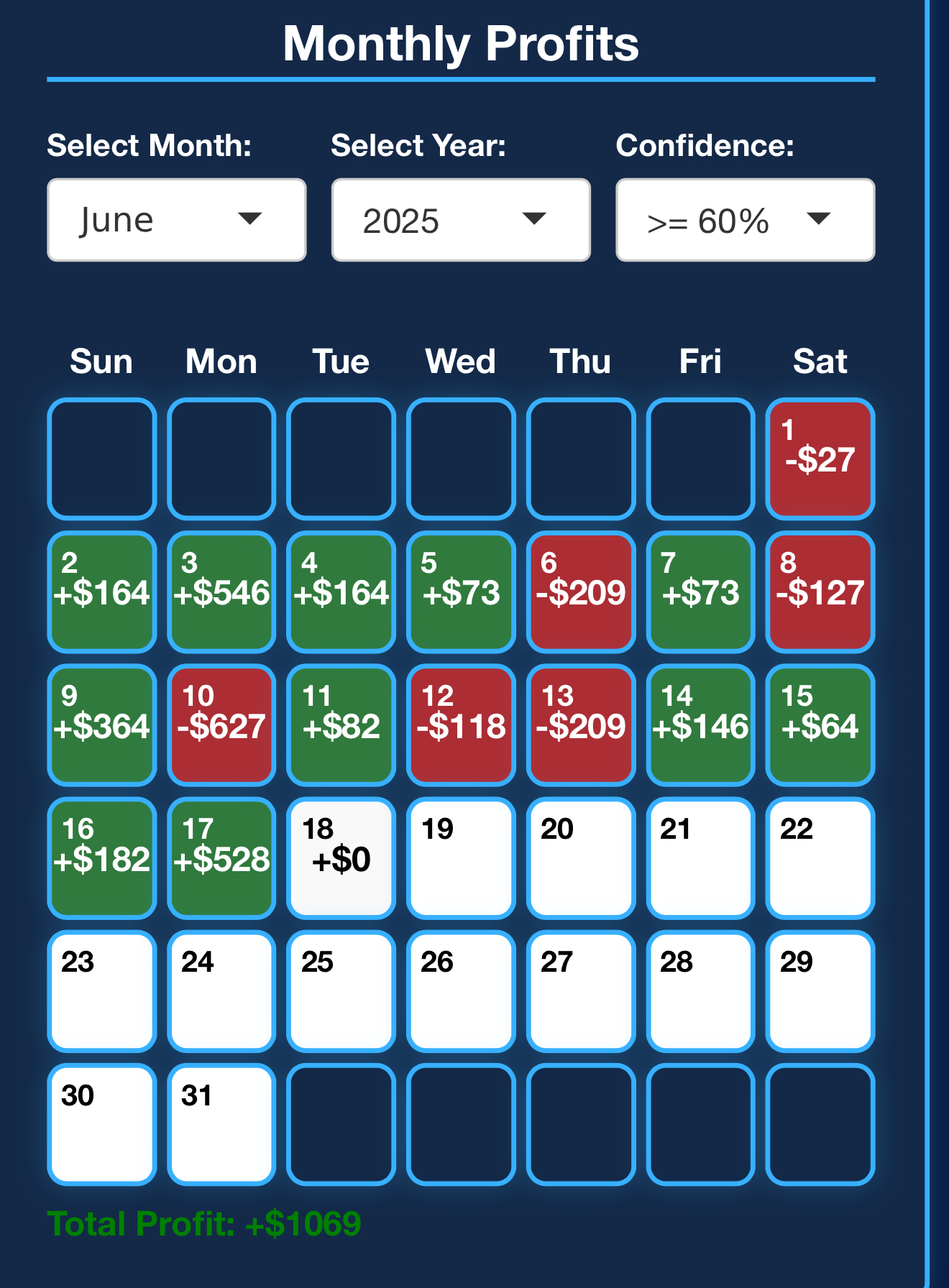Tap day 6 with -$209
This screenshot has width=949, height=1288.
581,592
